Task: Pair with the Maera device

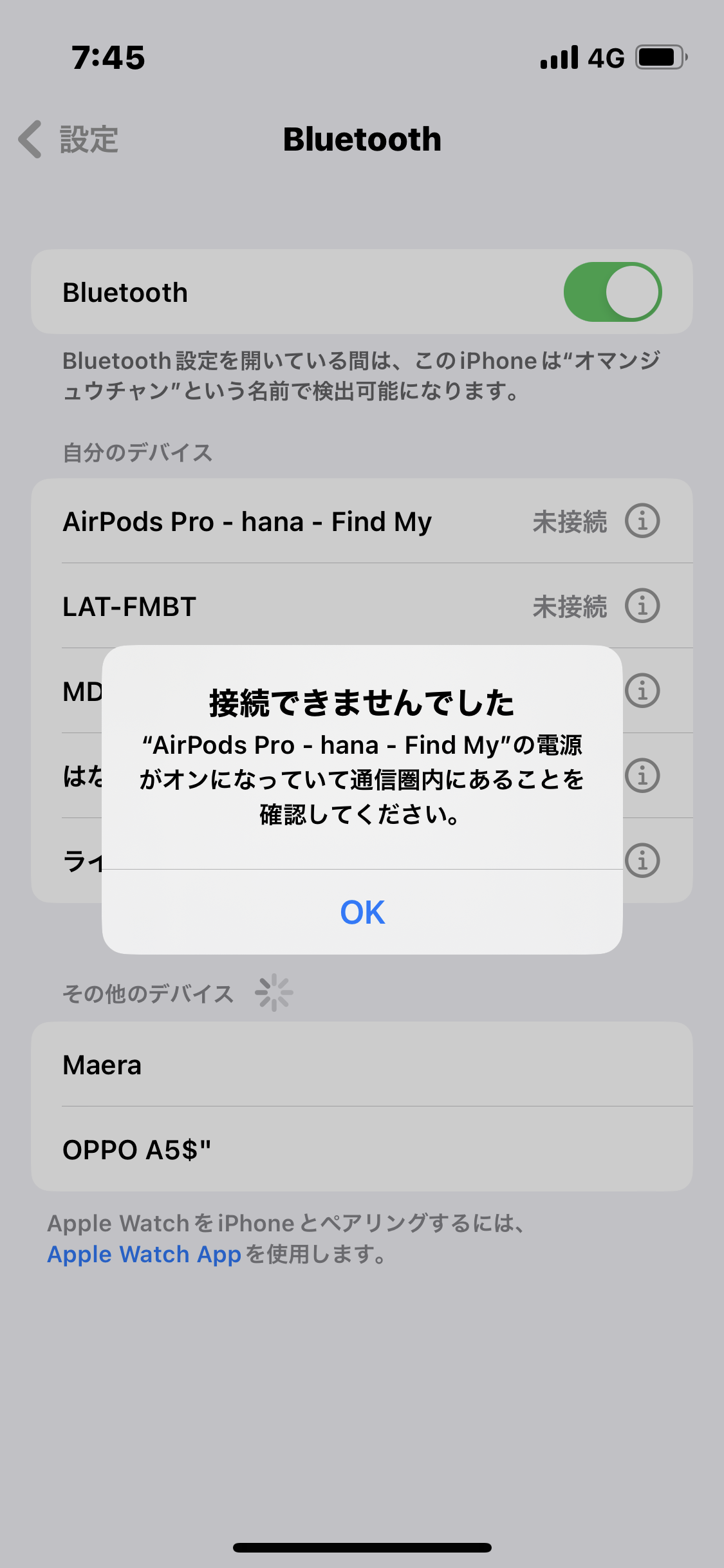Action: (x=103, y=1065)
